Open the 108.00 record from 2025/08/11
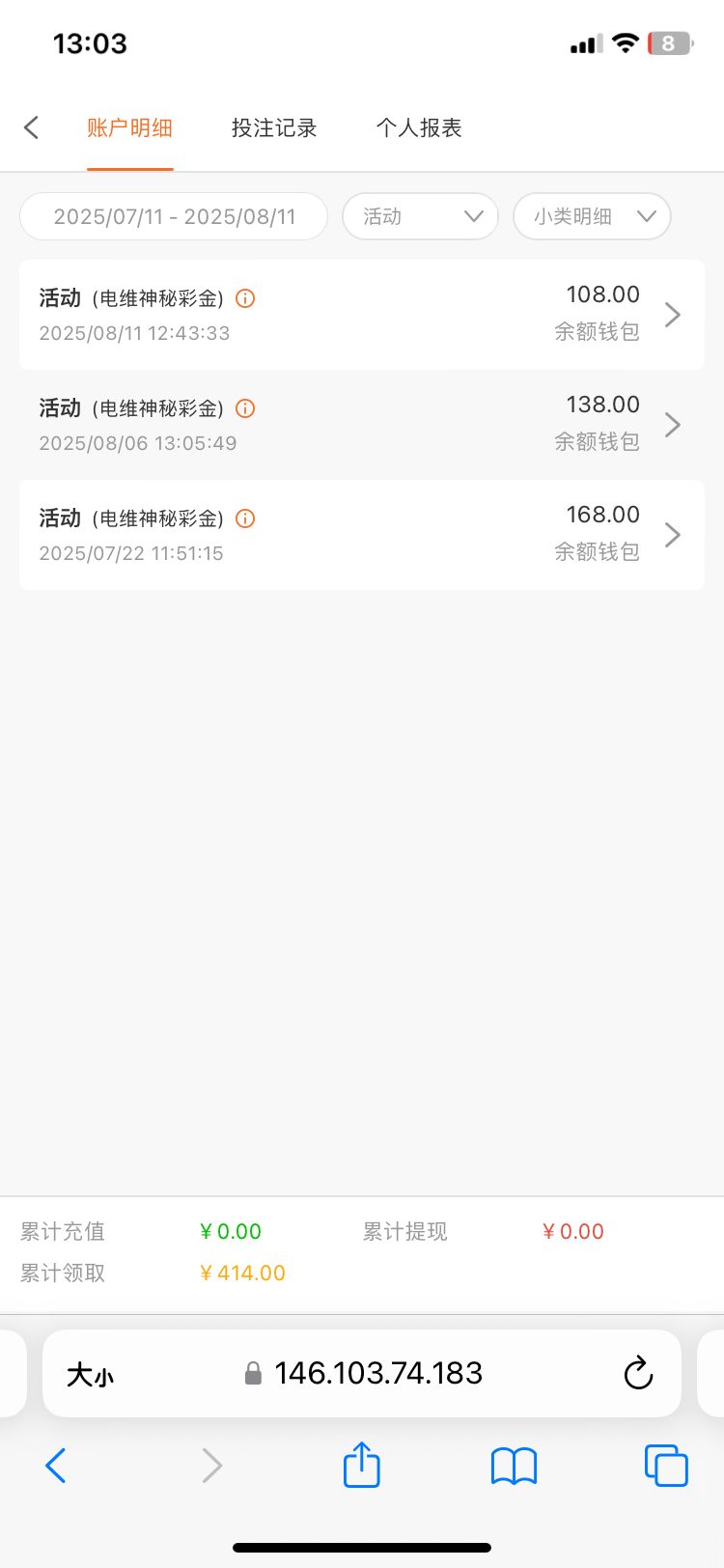The image size is (724, 1568). tap(361, 315)
